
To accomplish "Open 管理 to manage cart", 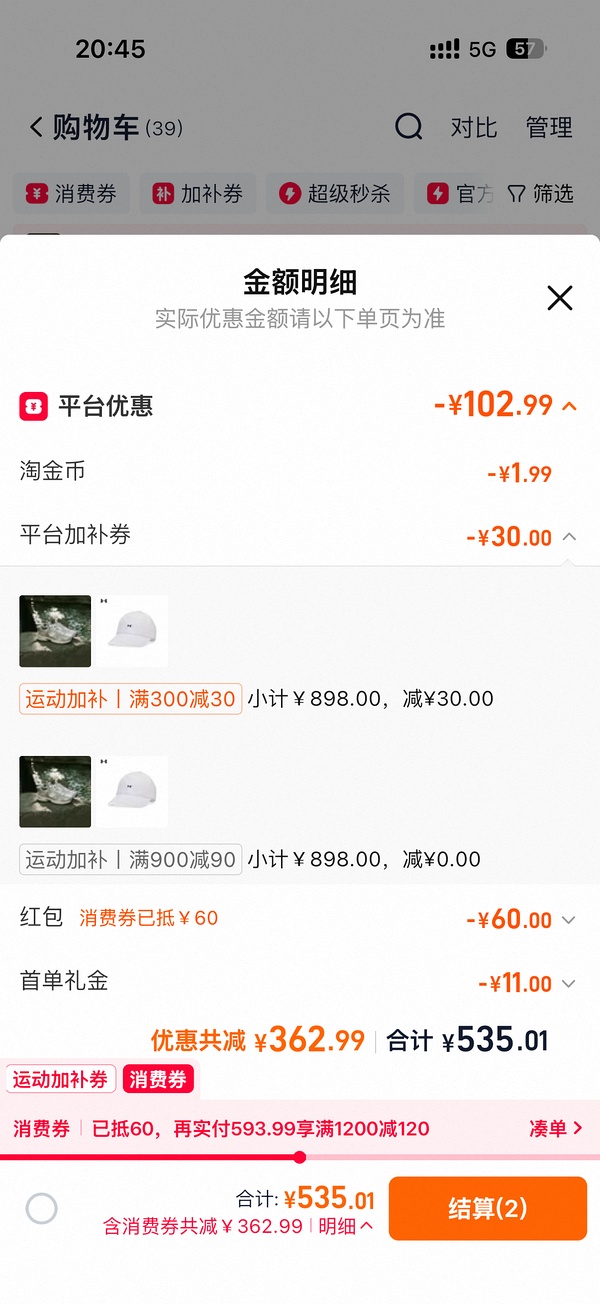I will [549, 127].
